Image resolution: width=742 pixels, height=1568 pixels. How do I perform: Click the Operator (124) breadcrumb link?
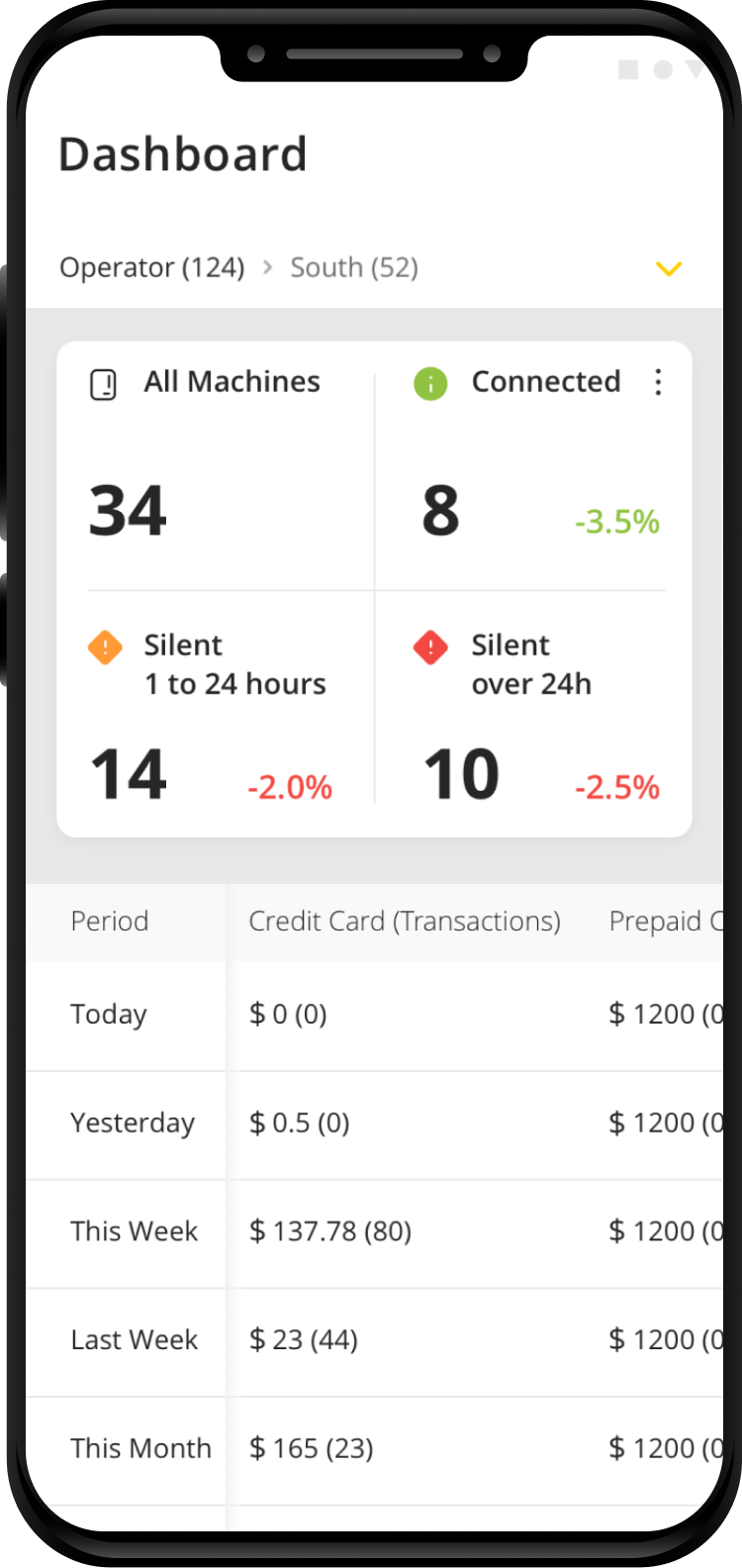pyautogui.click(x=151, y=267)
